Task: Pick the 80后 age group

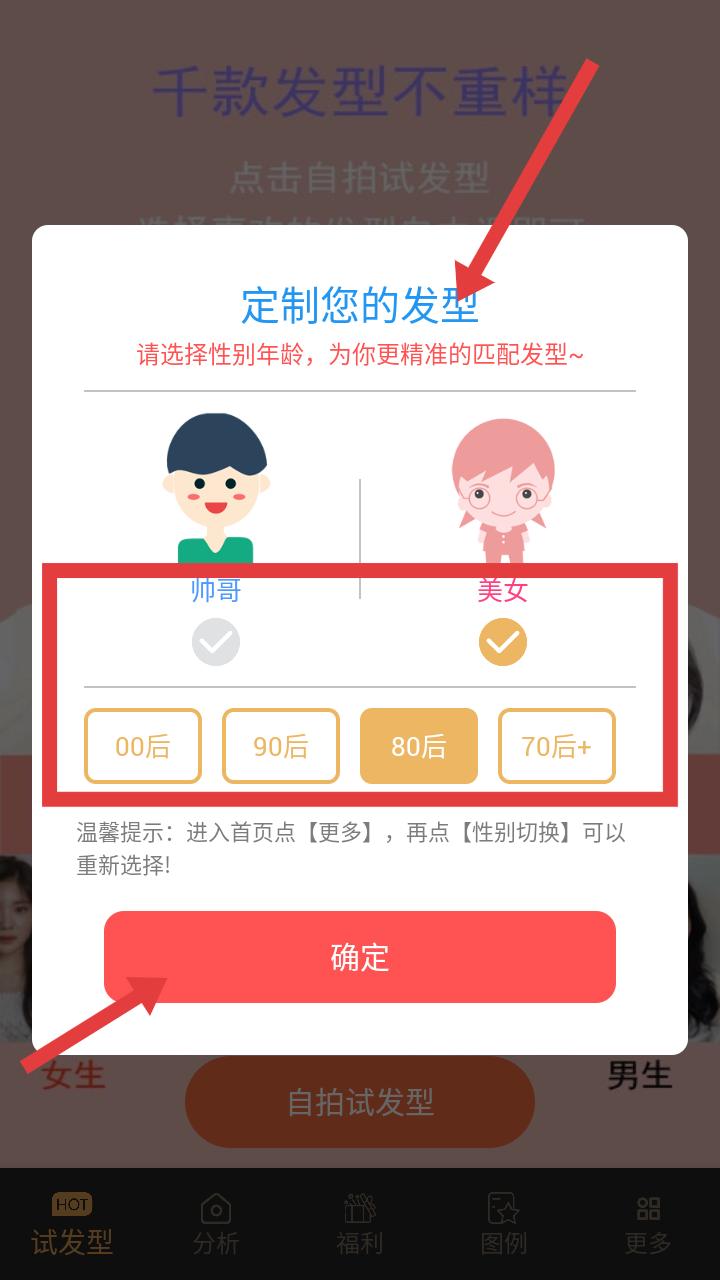Action: coord(419,746)
